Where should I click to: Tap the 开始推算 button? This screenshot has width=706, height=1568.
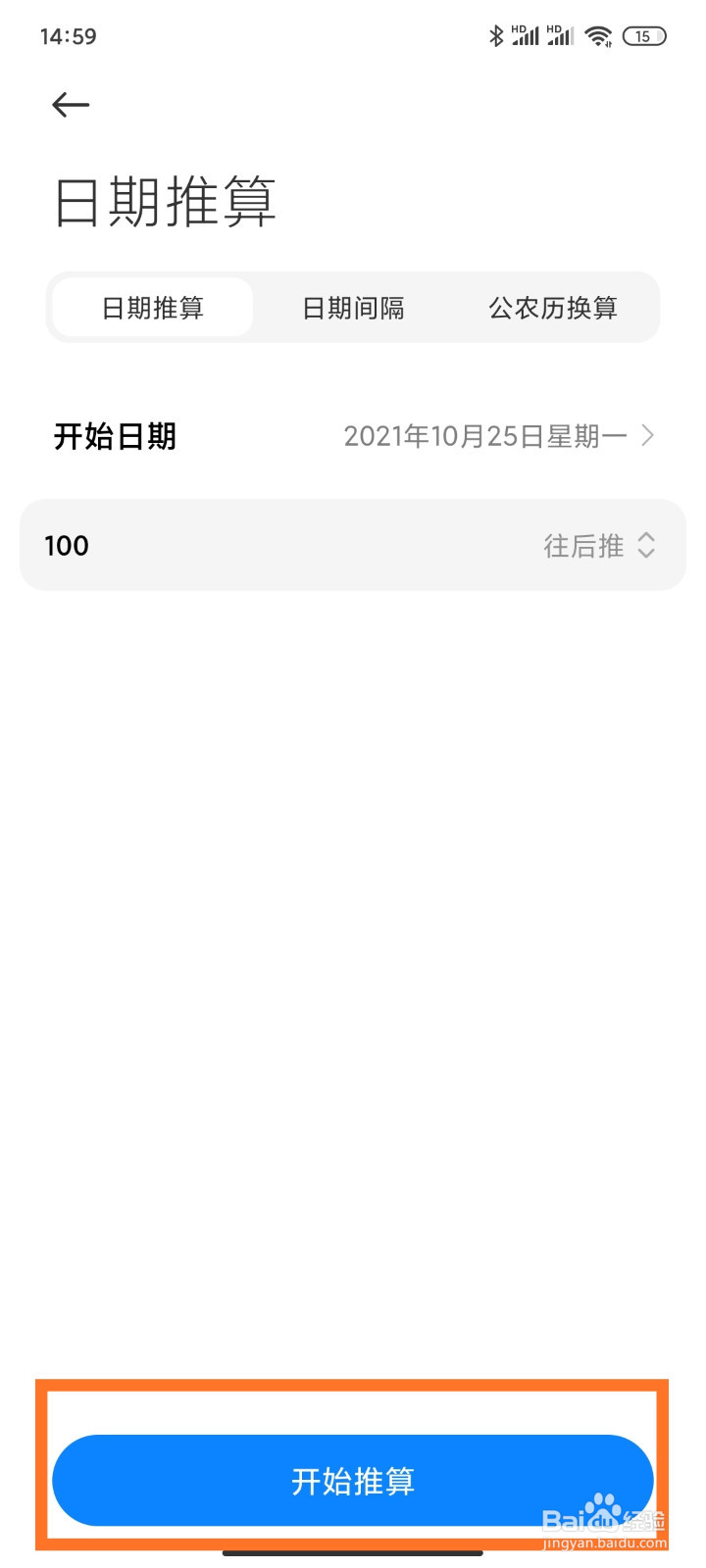[x=353, y=1481]
